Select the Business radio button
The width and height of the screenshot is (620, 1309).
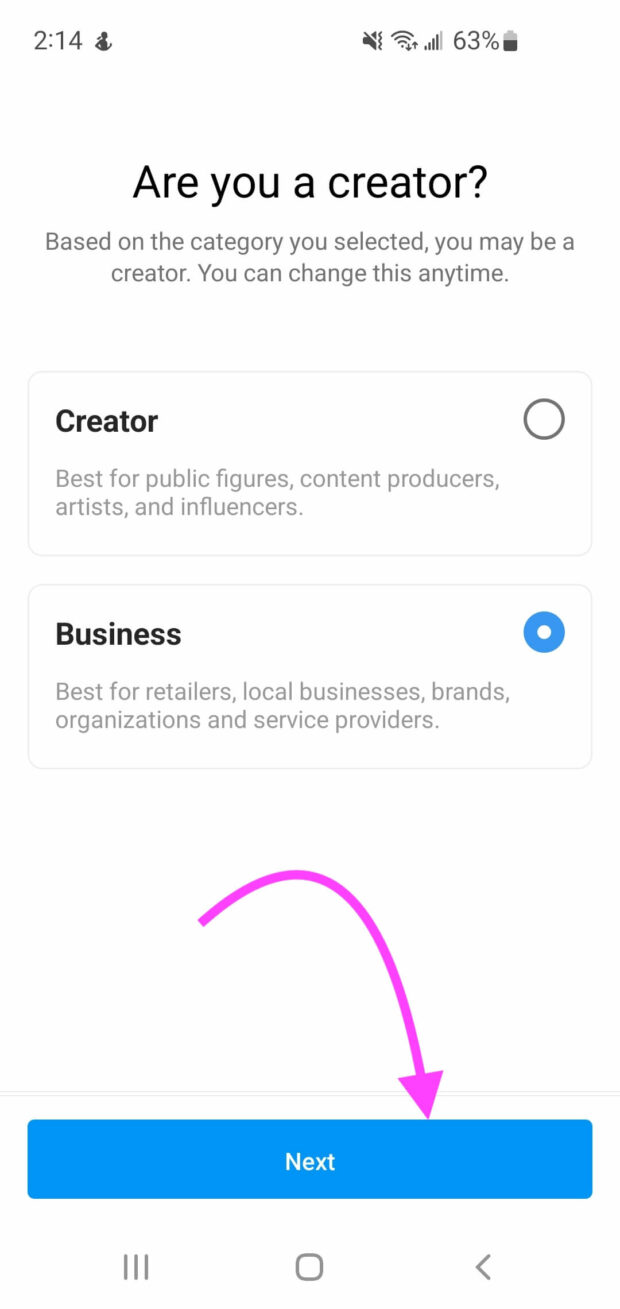point(543,633)
